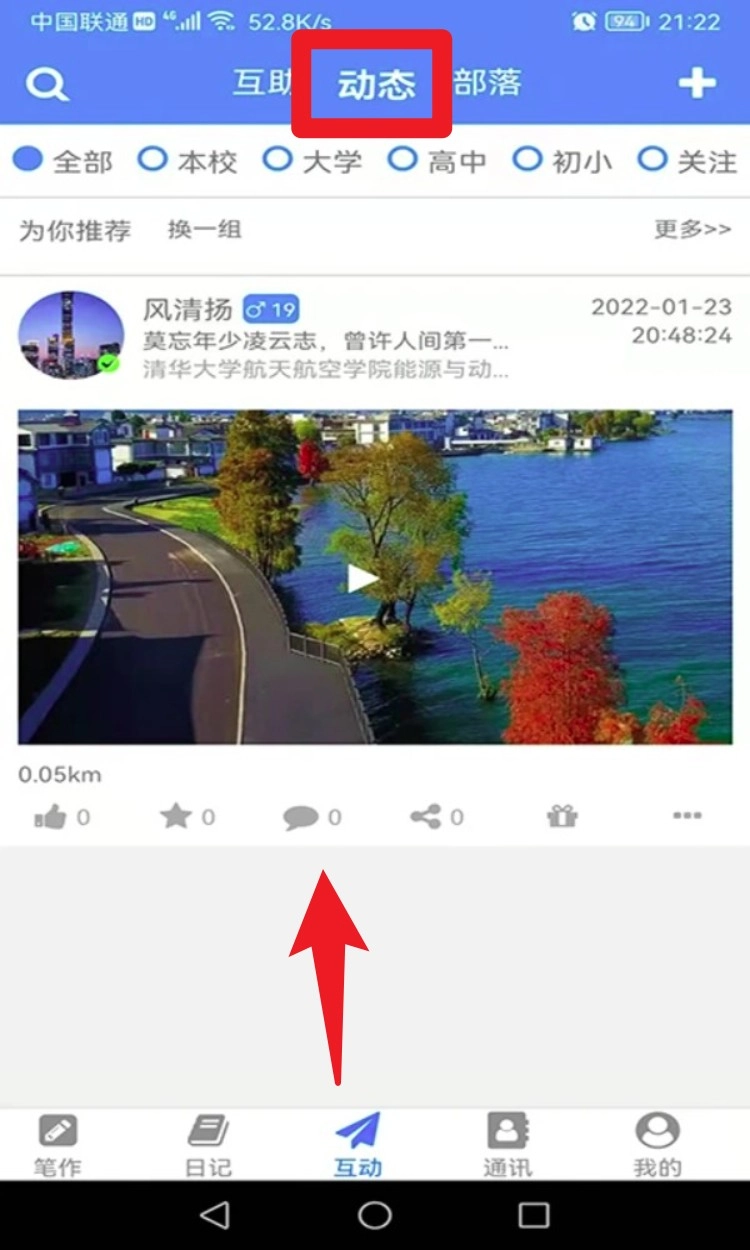This screenshot has height=1250, width=750.
Task: Open 更多>> recommendations
Action: point(692,230)
